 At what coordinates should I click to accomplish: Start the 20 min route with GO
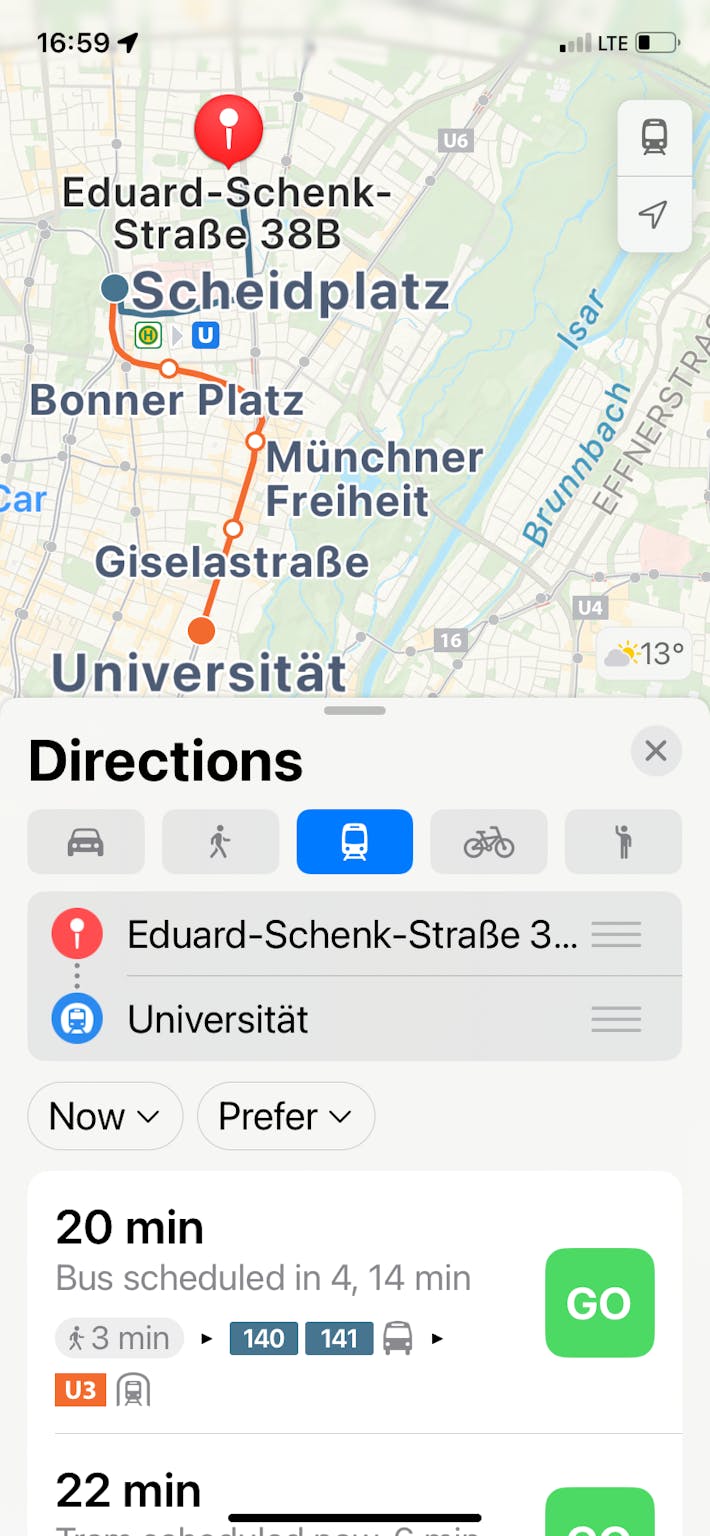[599, 1302]
